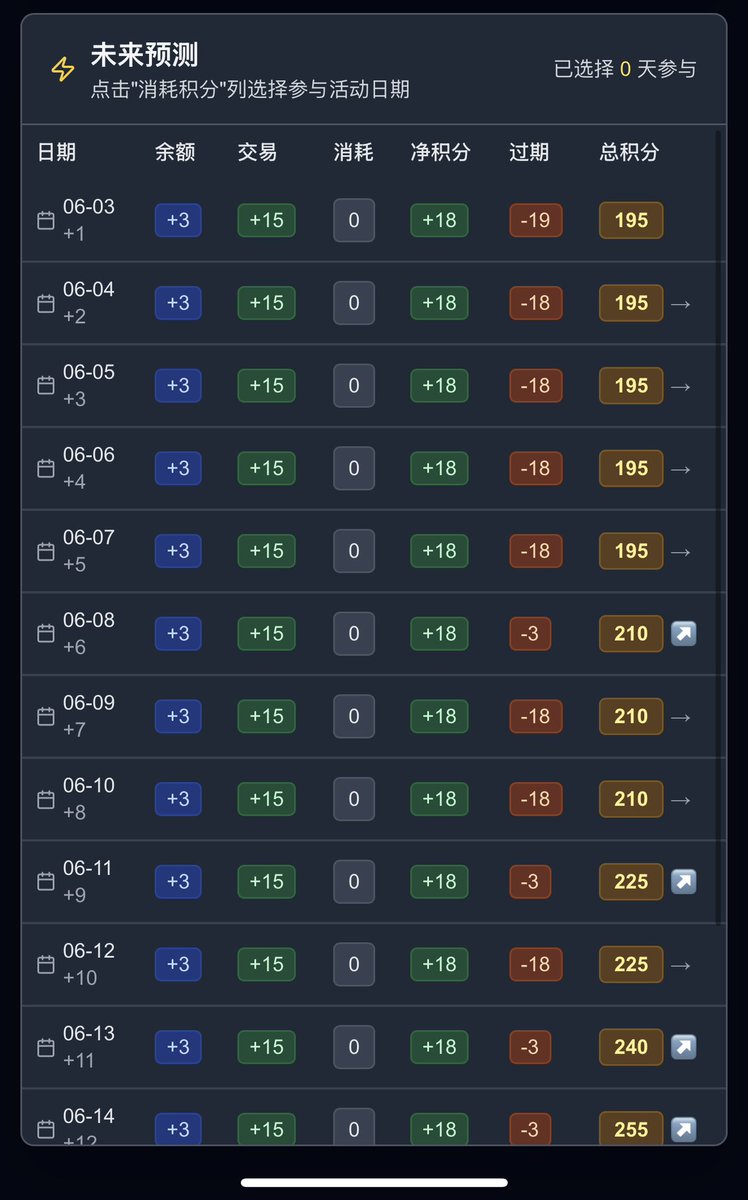Pick the 消耗 box in the 06-09 row
This screenshot has width=748, height=1200.
[354, 716]
